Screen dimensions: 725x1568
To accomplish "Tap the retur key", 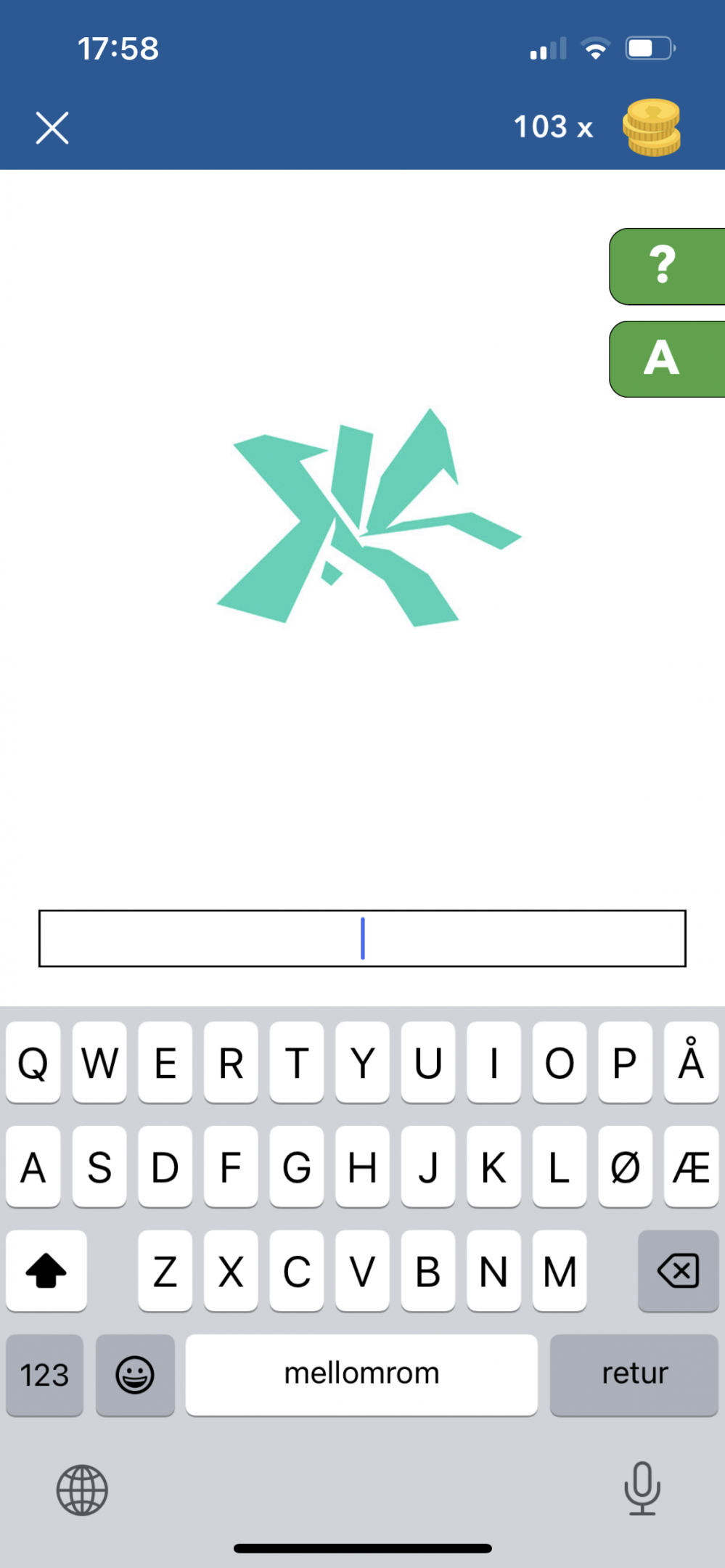I will [634, 1374].
